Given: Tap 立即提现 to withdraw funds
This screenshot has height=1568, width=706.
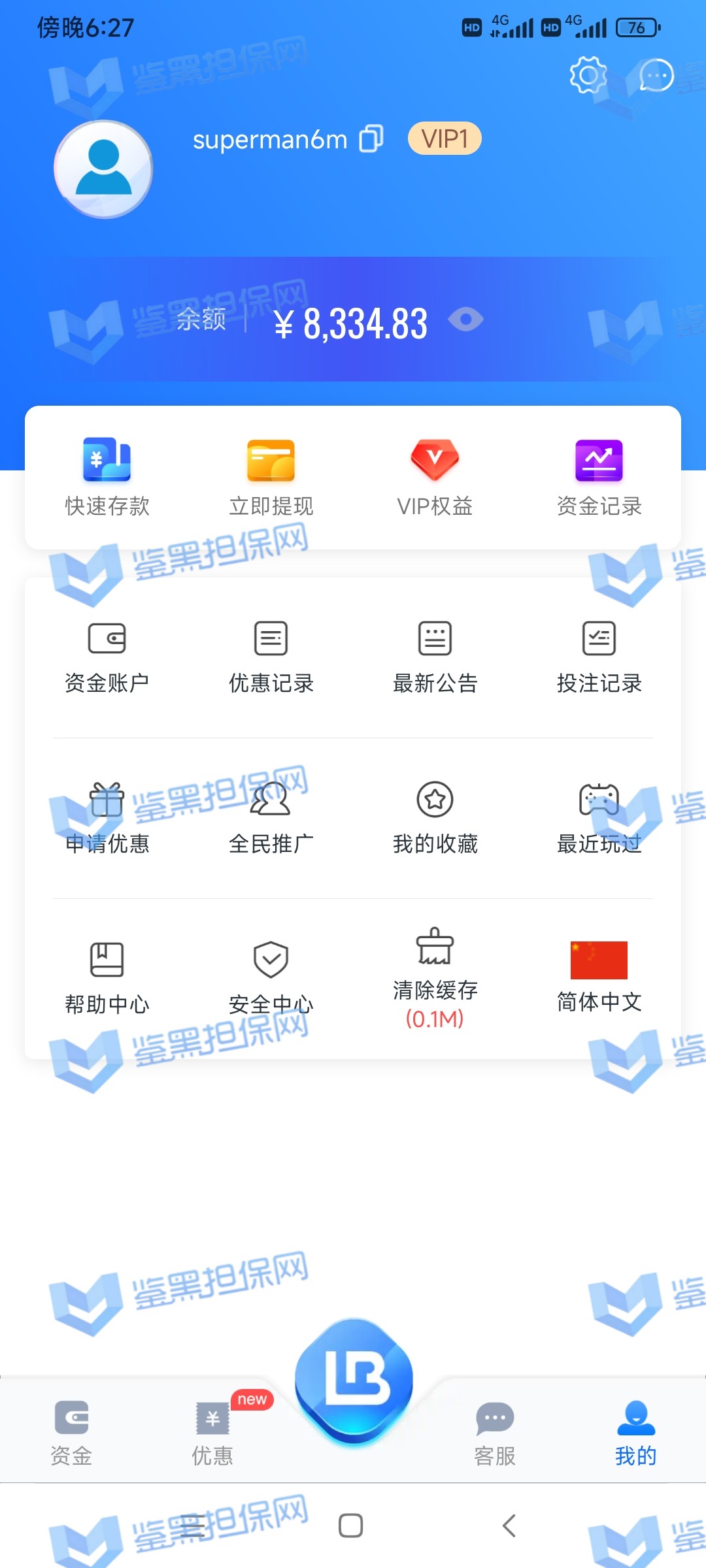Looking at the screenshot, I should click(x=271, y=477).
